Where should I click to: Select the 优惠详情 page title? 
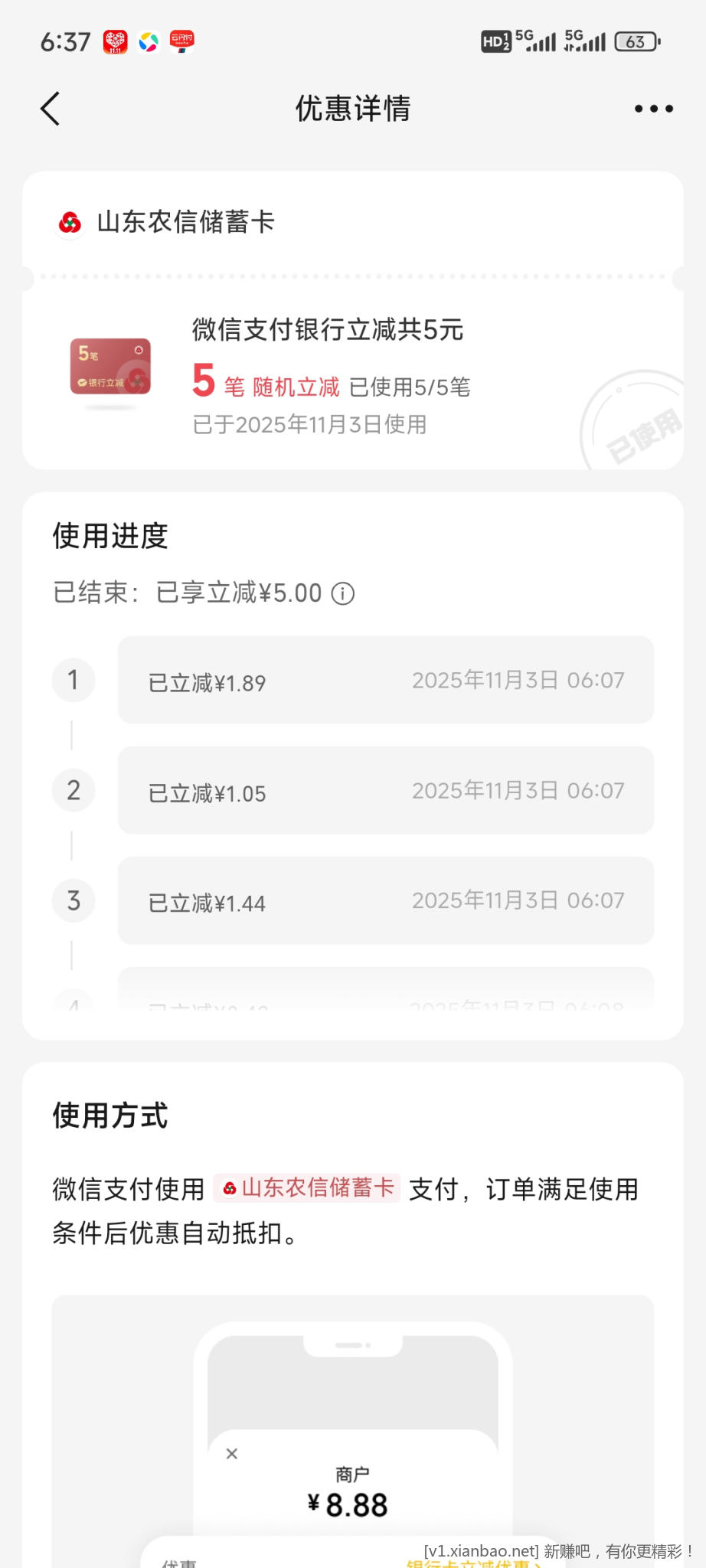click(352, 108)
